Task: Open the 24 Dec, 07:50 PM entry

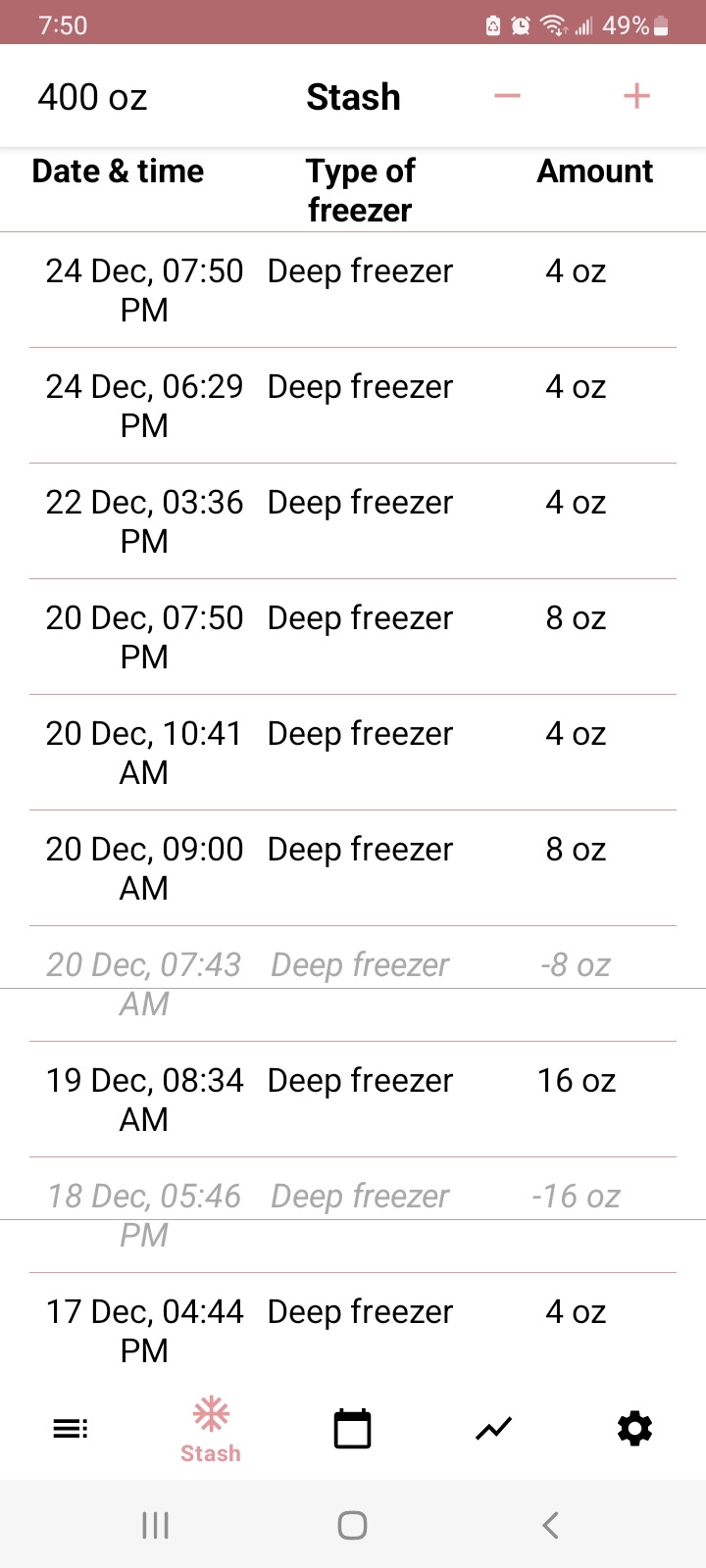Action: point(353,290)
